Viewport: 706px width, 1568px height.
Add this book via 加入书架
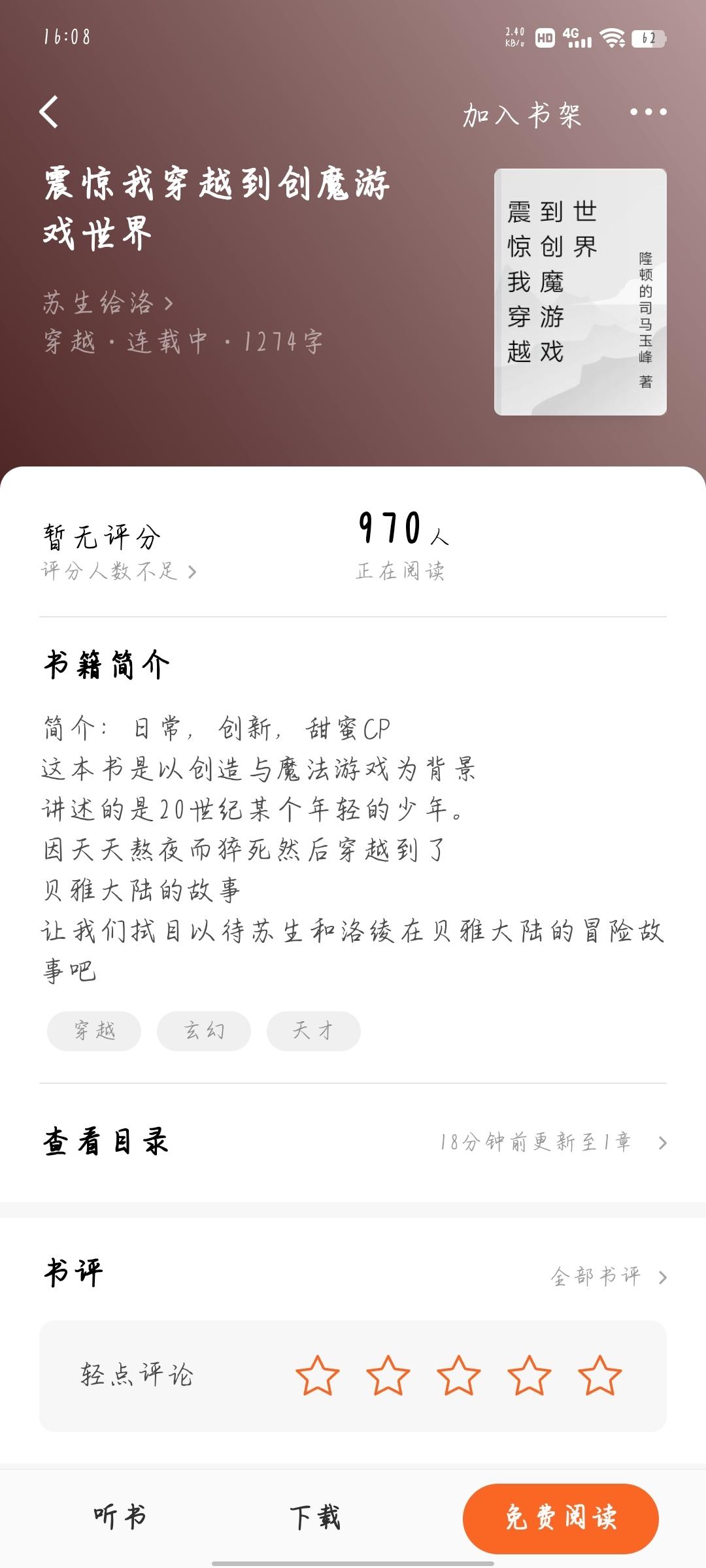[522, 114]
